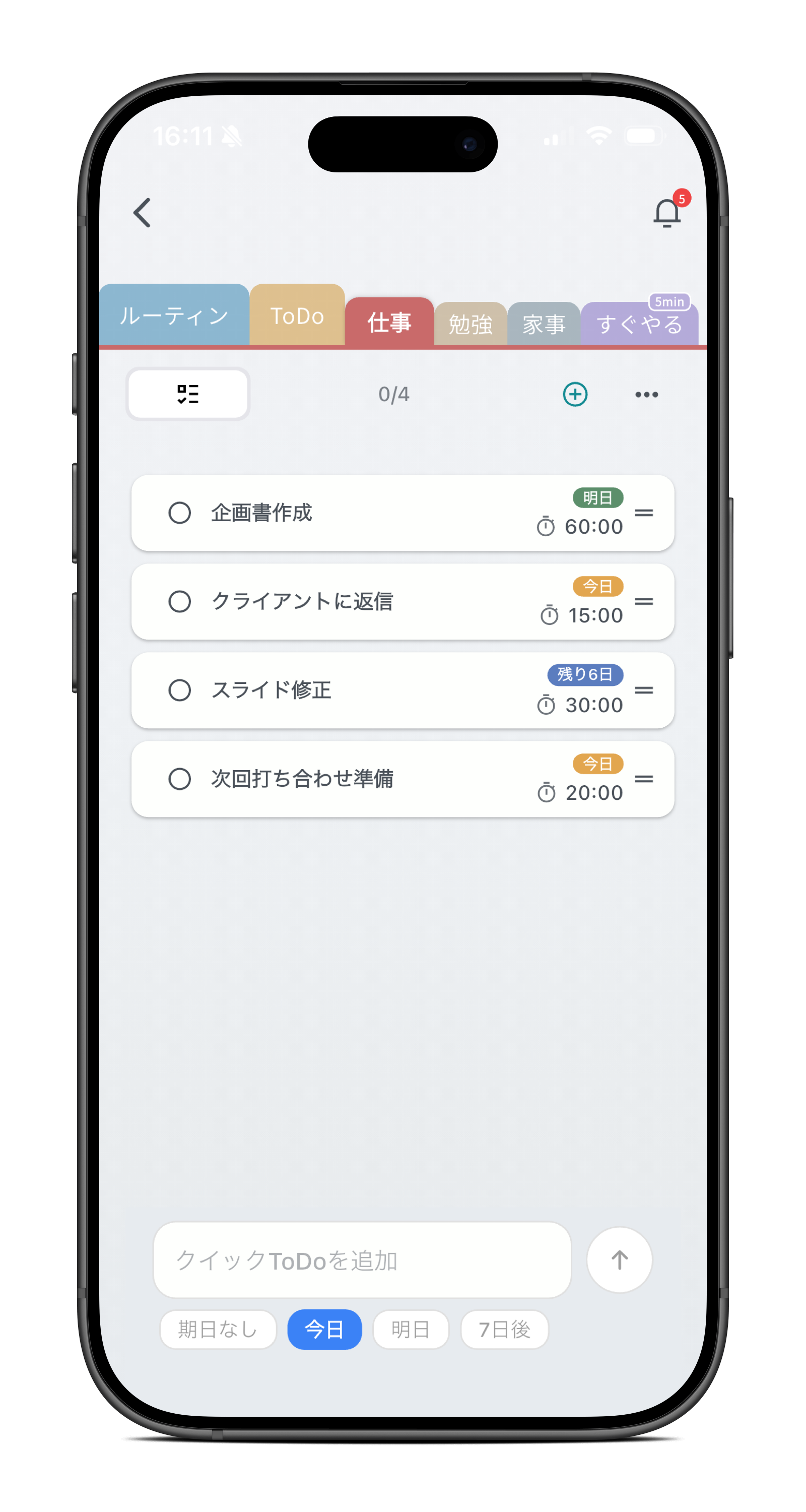Focus the クイックToDoを追加 input field
This screenshot has width=806, height=1512.
pyautogui.click(x=361, y=1260)
